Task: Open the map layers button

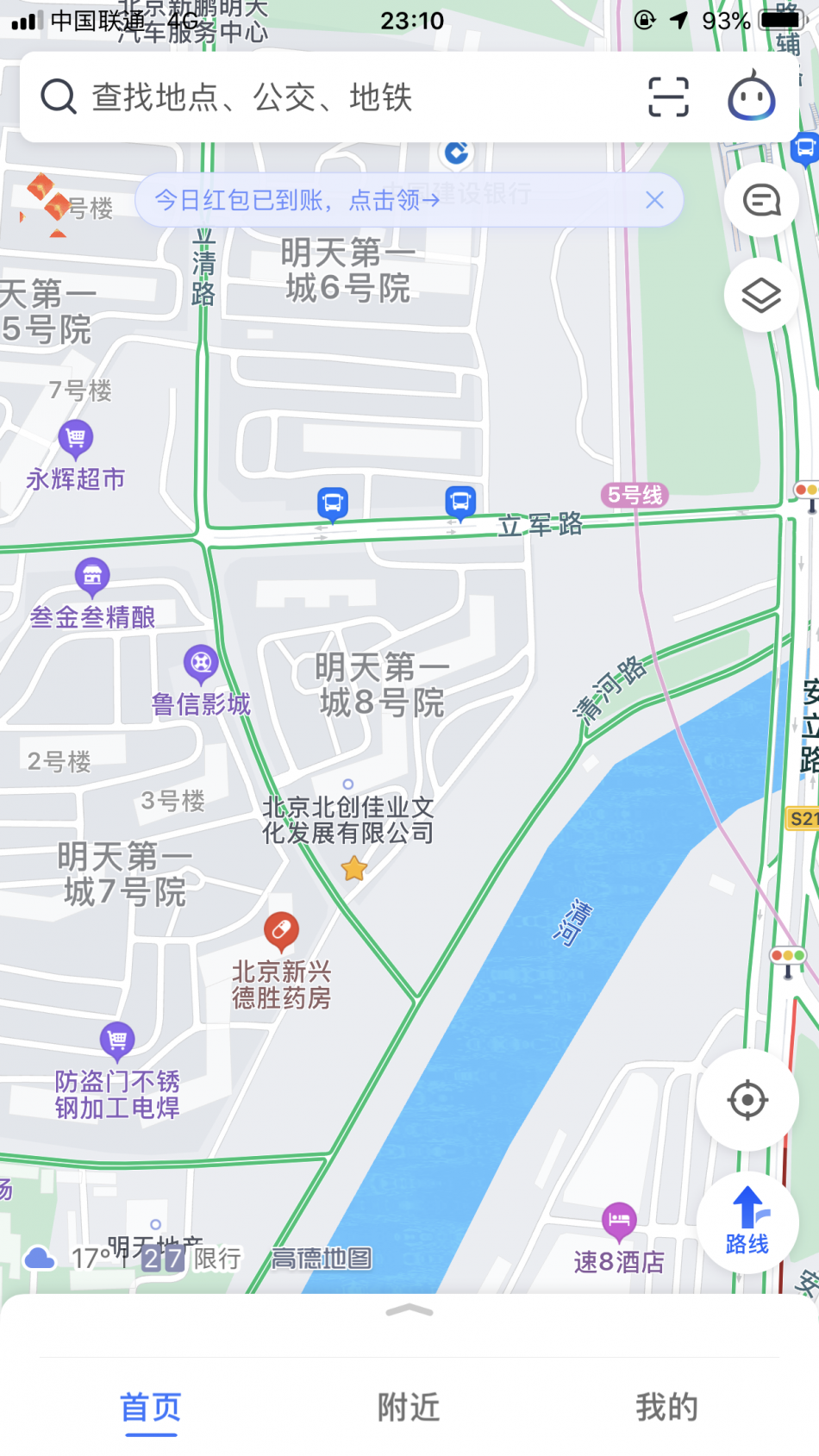Action: pyautogui.click(x=761, y=296)
